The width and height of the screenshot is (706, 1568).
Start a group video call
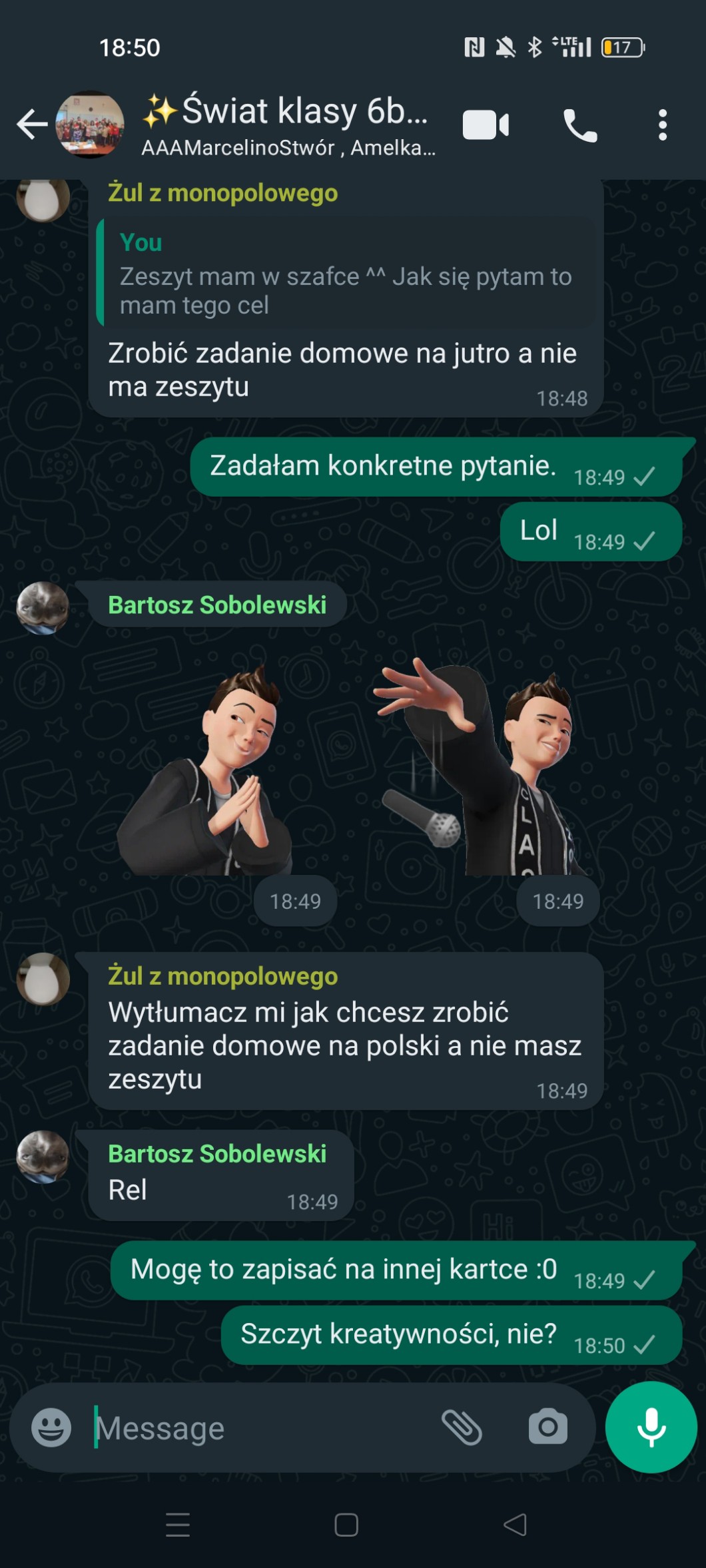[x=486, y=125]
